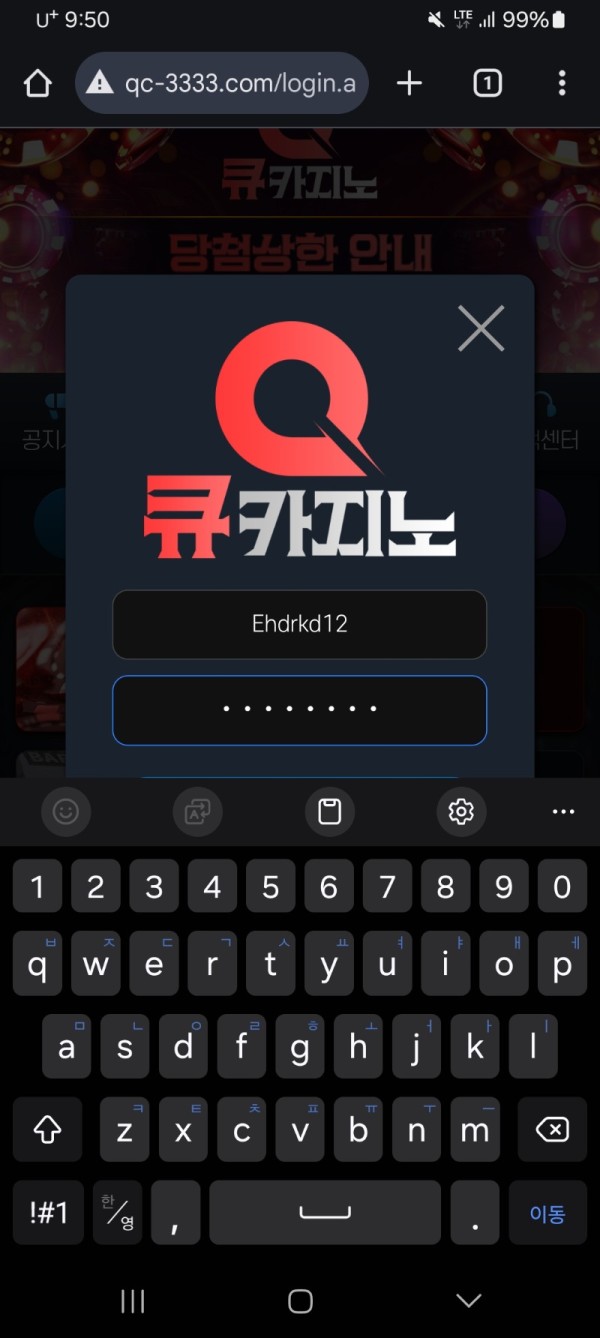Open the keyboard clipboard
600x1338 pixels.
pyautogui.click(x=330, y=812)
